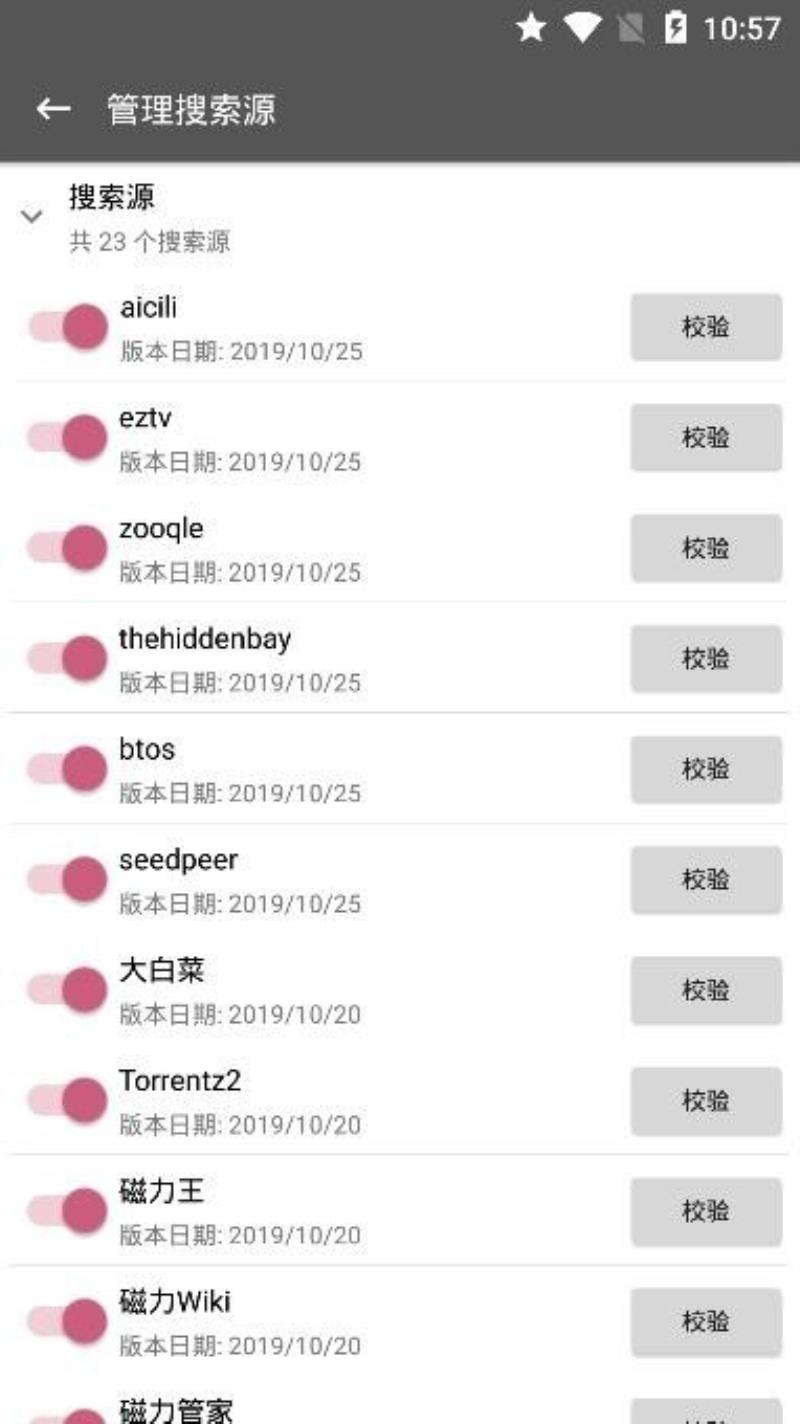The width and height of the screenshot is (800, 1424).
Task: Validate thehiddenbay using 校验
Action: pos(706,659)
